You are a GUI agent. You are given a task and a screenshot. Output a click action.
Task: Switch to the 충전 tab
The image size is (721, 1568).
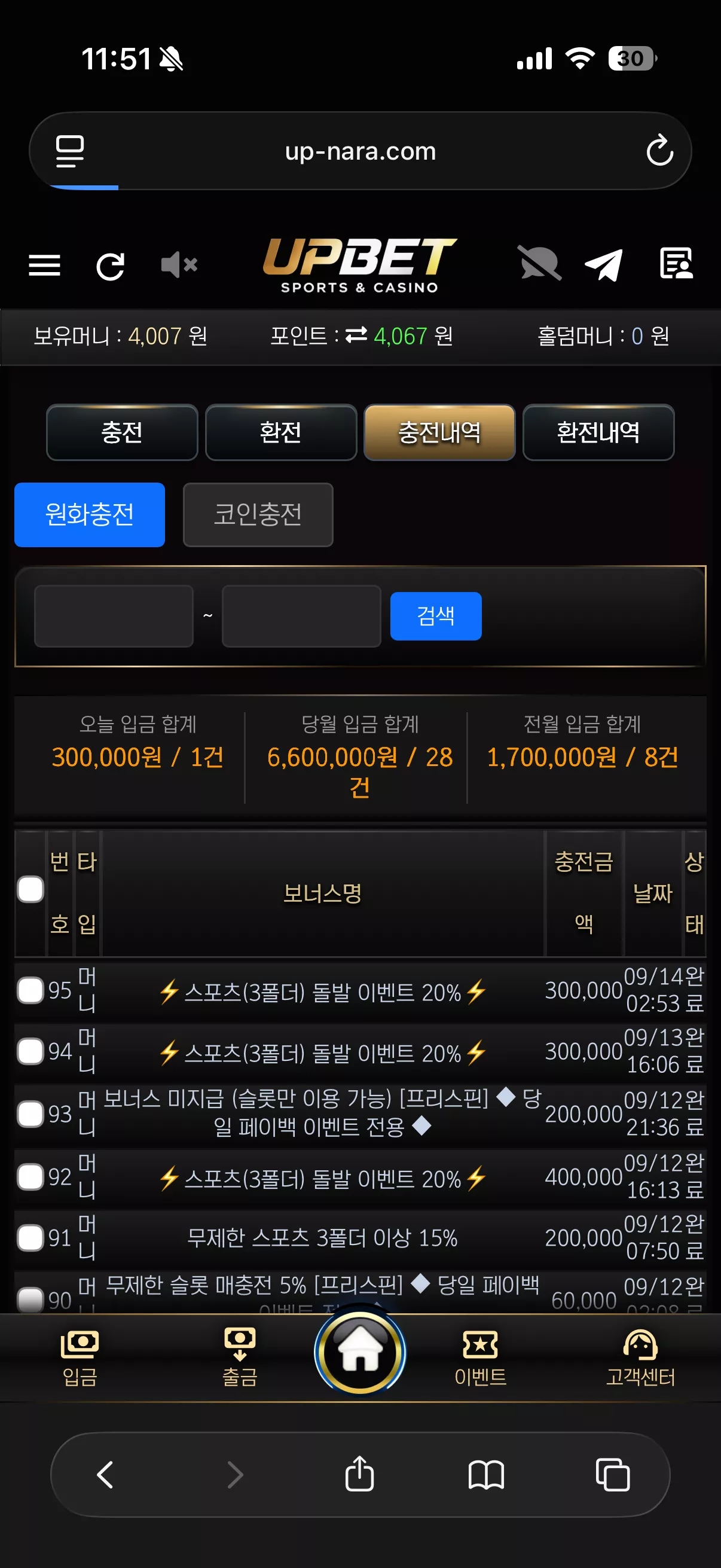[x=123, y=432]
